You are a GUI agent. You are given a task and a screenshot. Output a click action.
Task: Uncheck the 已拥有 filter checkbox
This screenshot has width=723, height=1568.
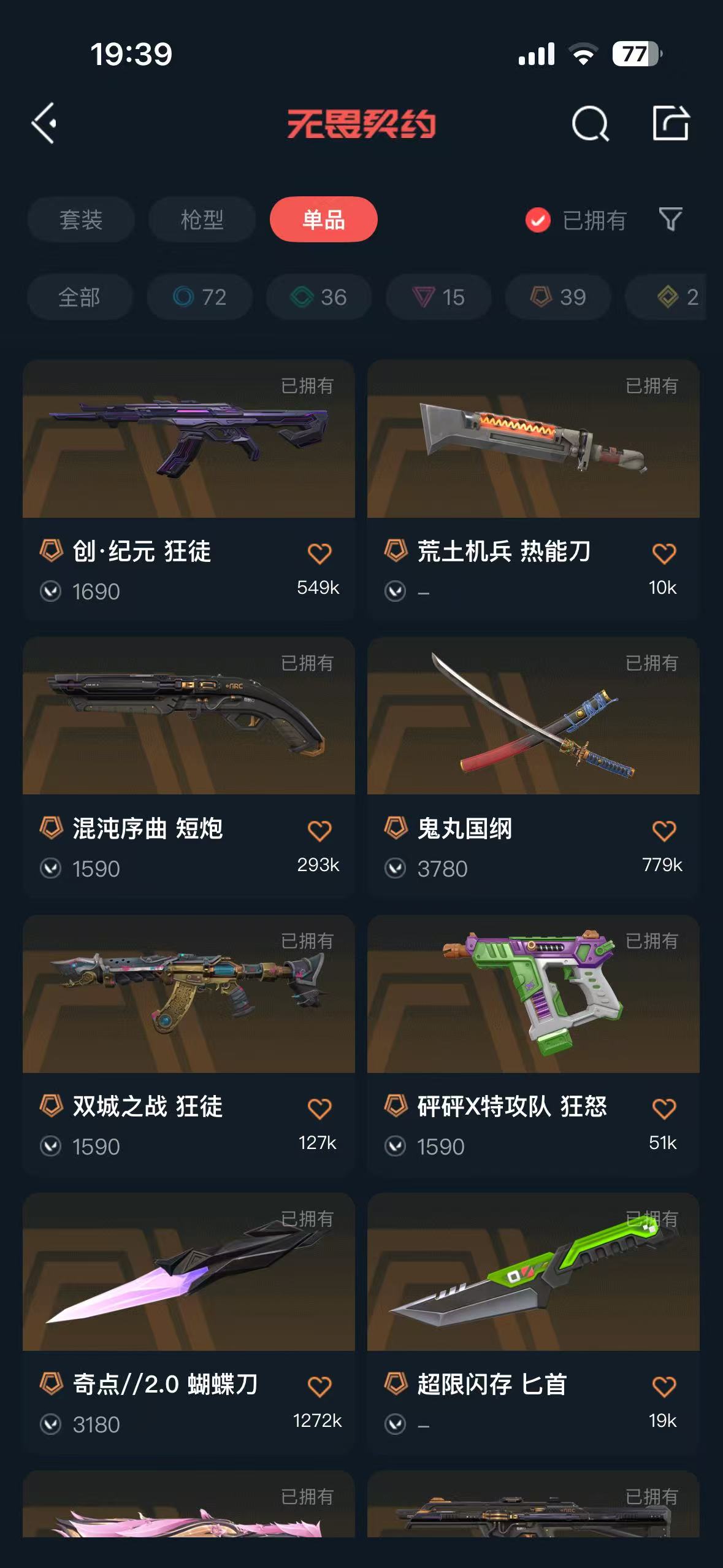tap(538, 220)
